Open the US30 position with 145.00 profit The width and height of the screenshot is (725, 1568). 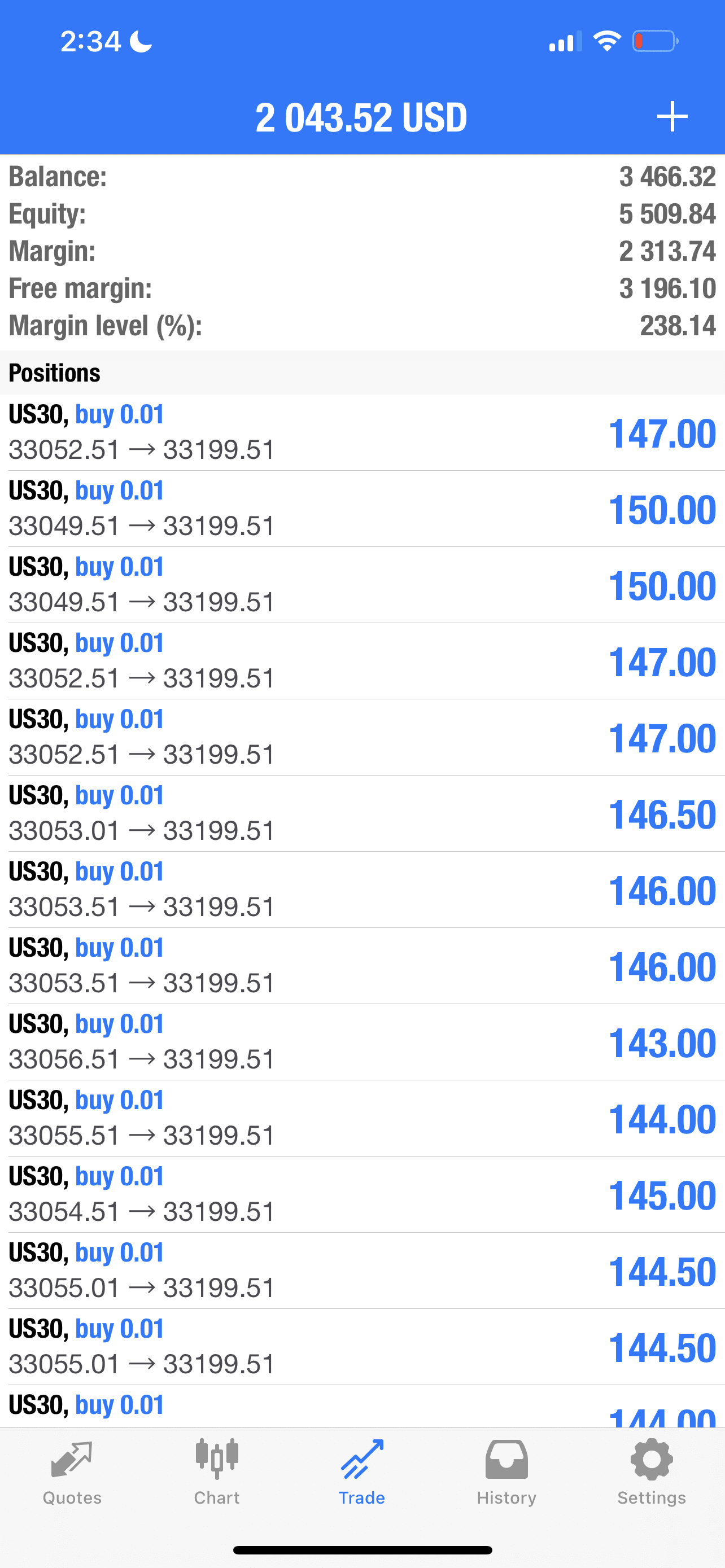pyautogui.click(x=362, y=1194)
